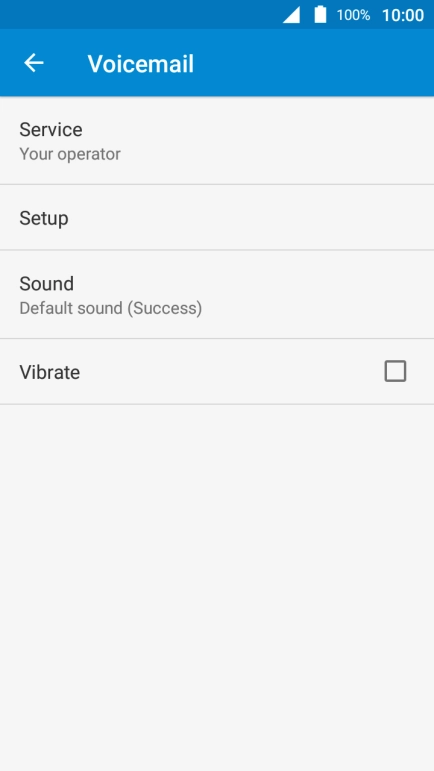Change the voicemail notification Sound
Screen dimensions: 434x771
217,295
